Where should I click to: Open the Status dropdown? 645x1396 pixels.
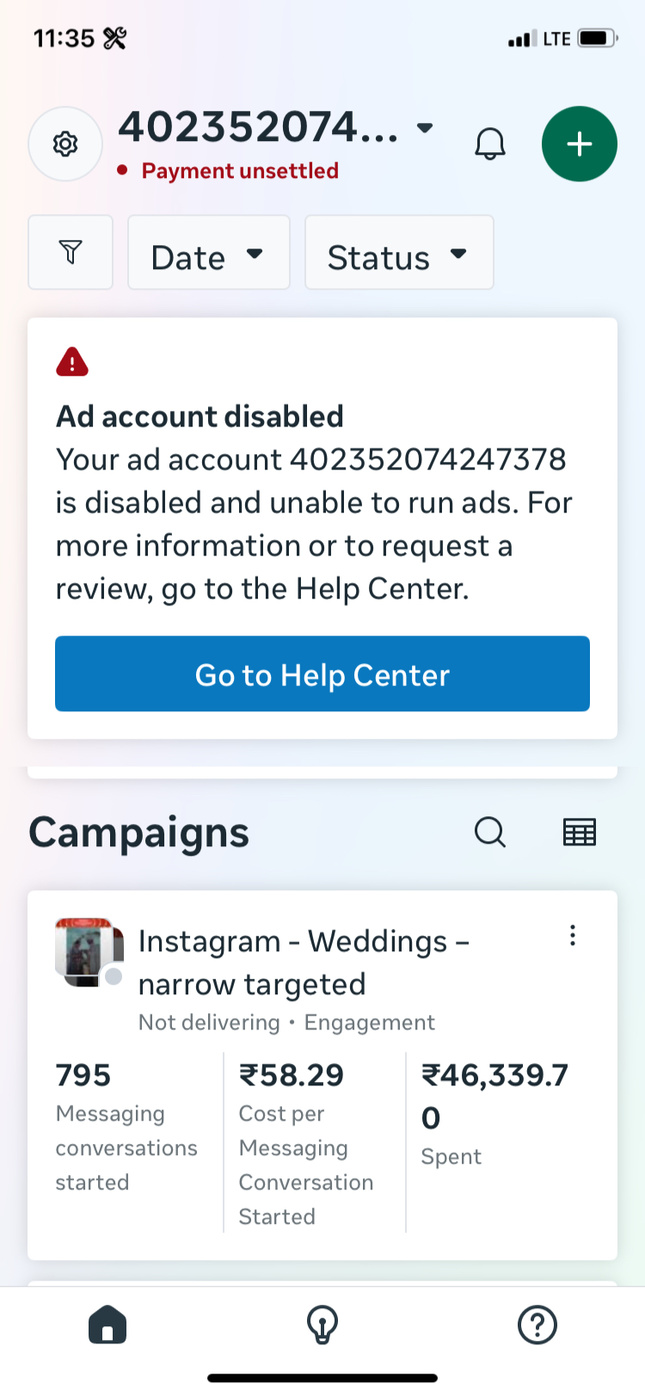coord(398,255)
